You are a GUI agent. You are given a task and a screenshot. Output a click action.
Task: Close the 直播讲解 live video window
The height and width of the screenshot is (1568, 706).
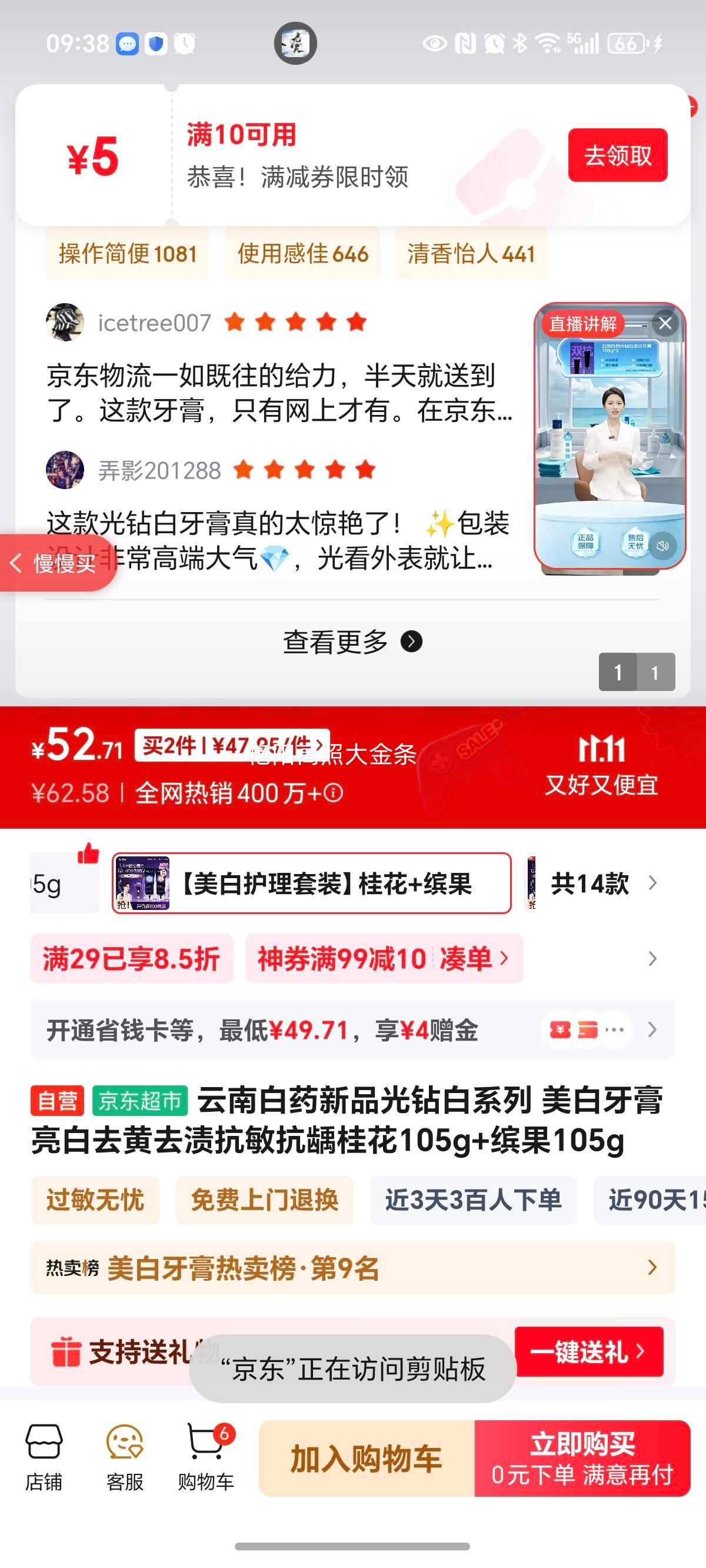click(x=665, y=325)
